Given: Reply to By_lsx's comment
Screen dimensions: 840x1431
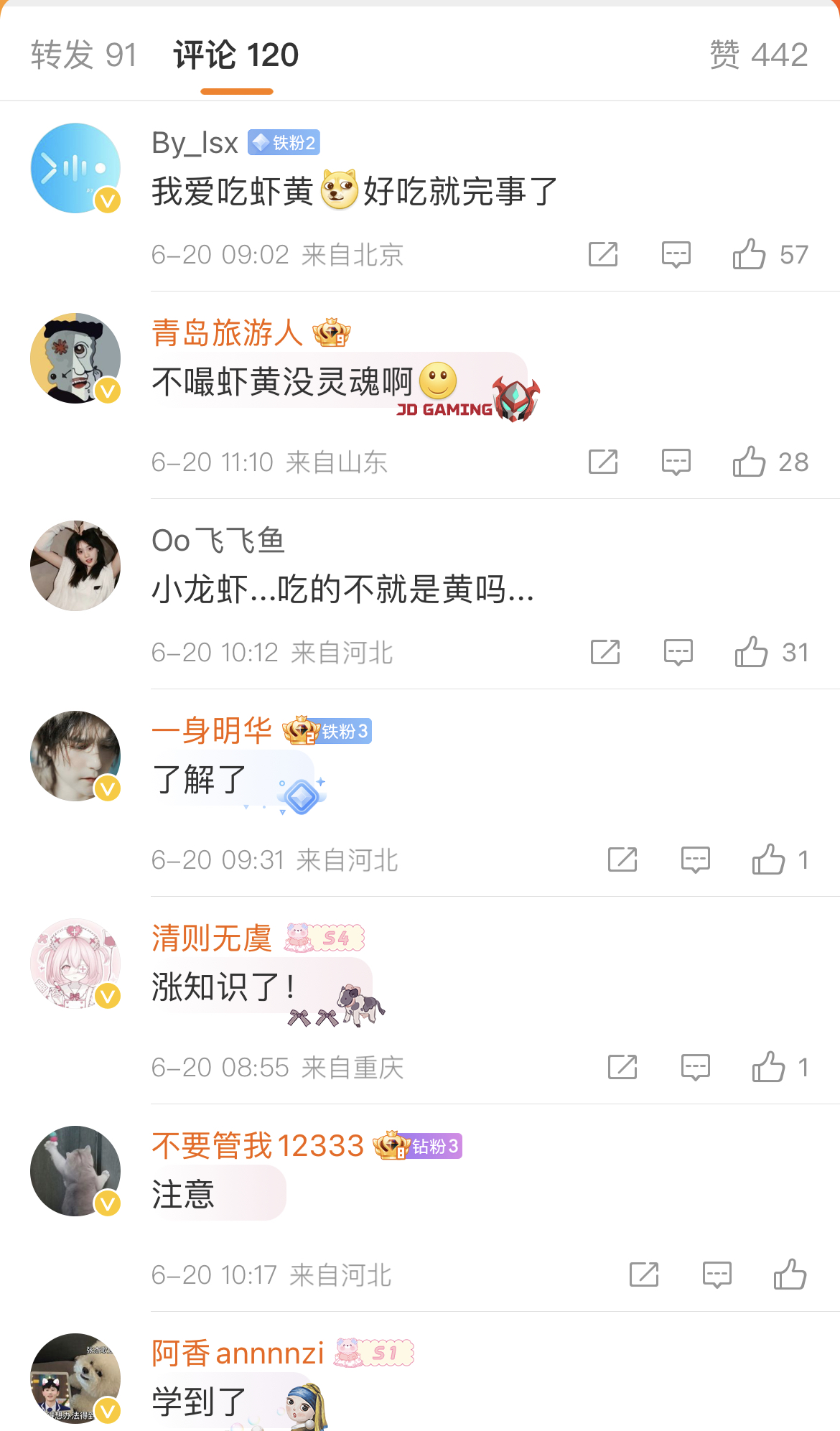Looking at the screenshot, I should coord(676,254).
